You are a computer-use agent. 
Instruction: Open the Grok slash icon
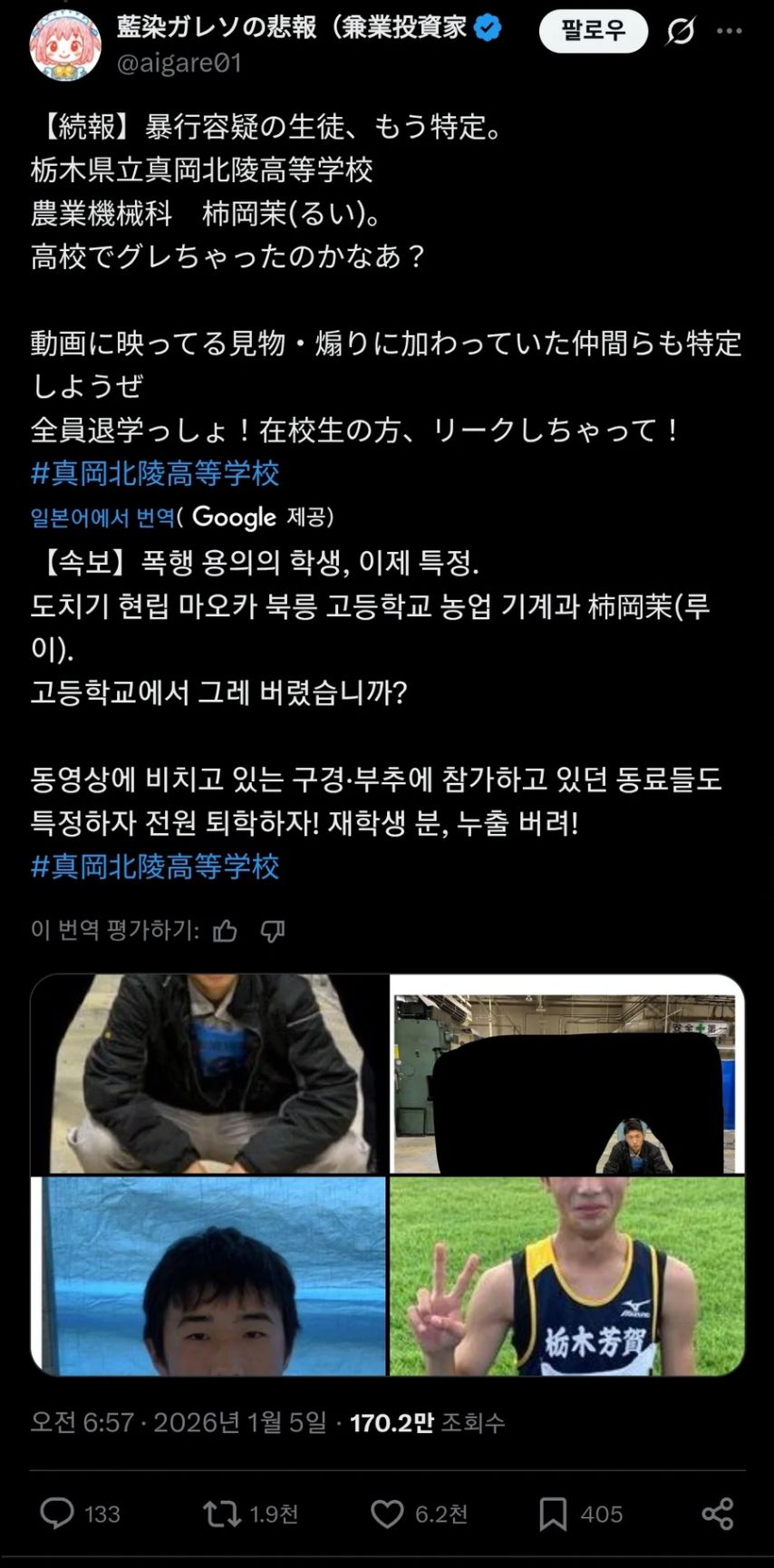click(680, 32)
